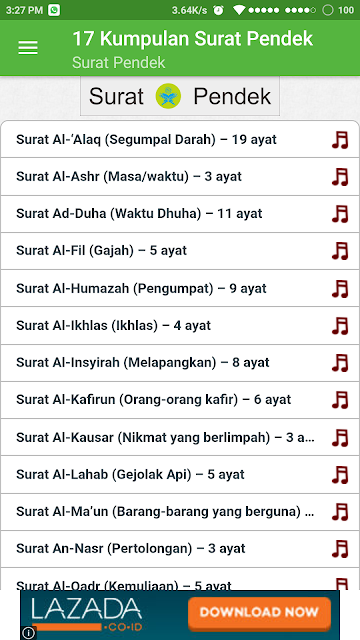Tap Download Now on Lazada ad
Screen dimensions: 360x640
tap(260, 613)
